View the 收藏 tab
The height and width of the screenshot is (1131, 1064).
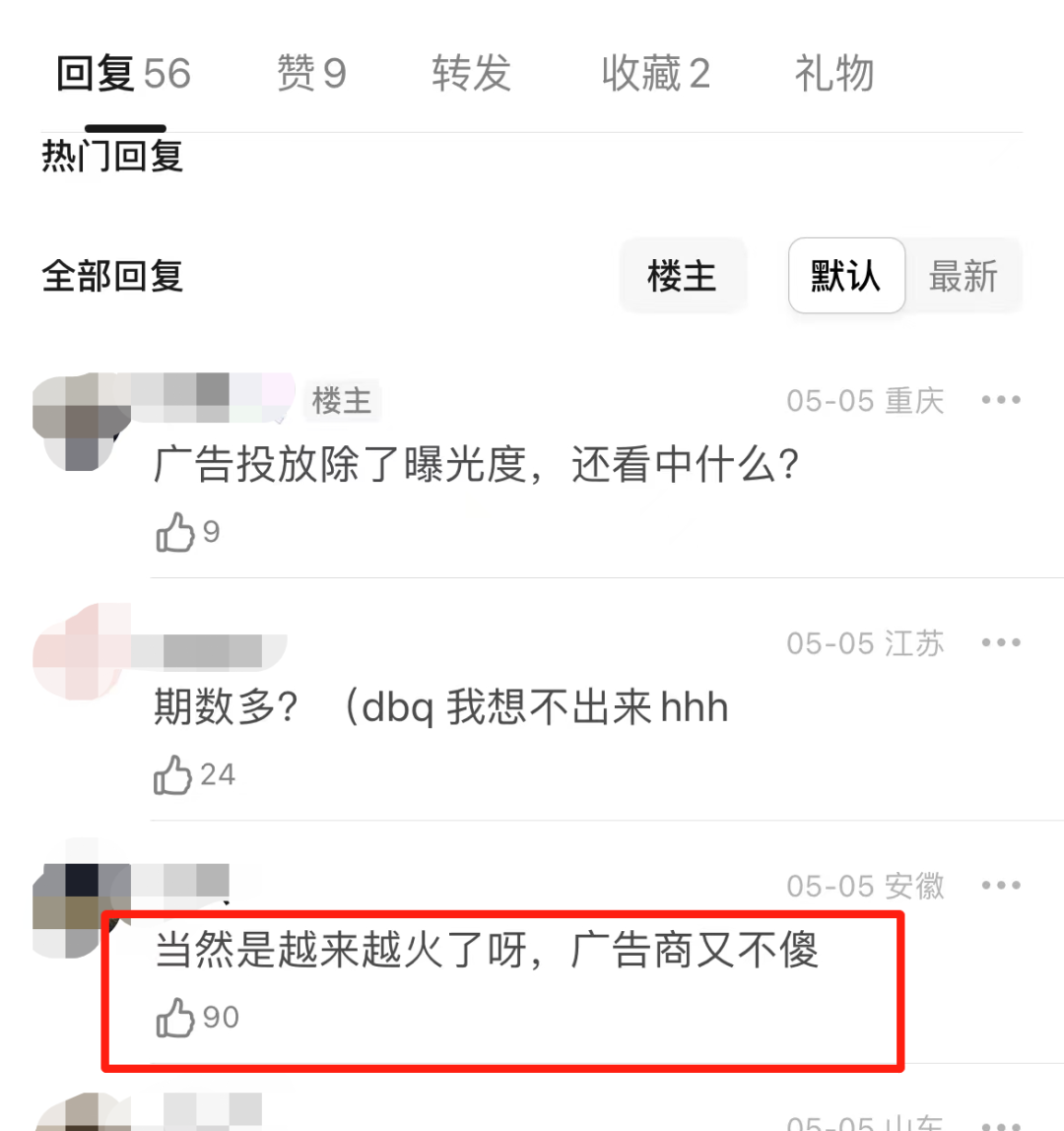point(655,74)
